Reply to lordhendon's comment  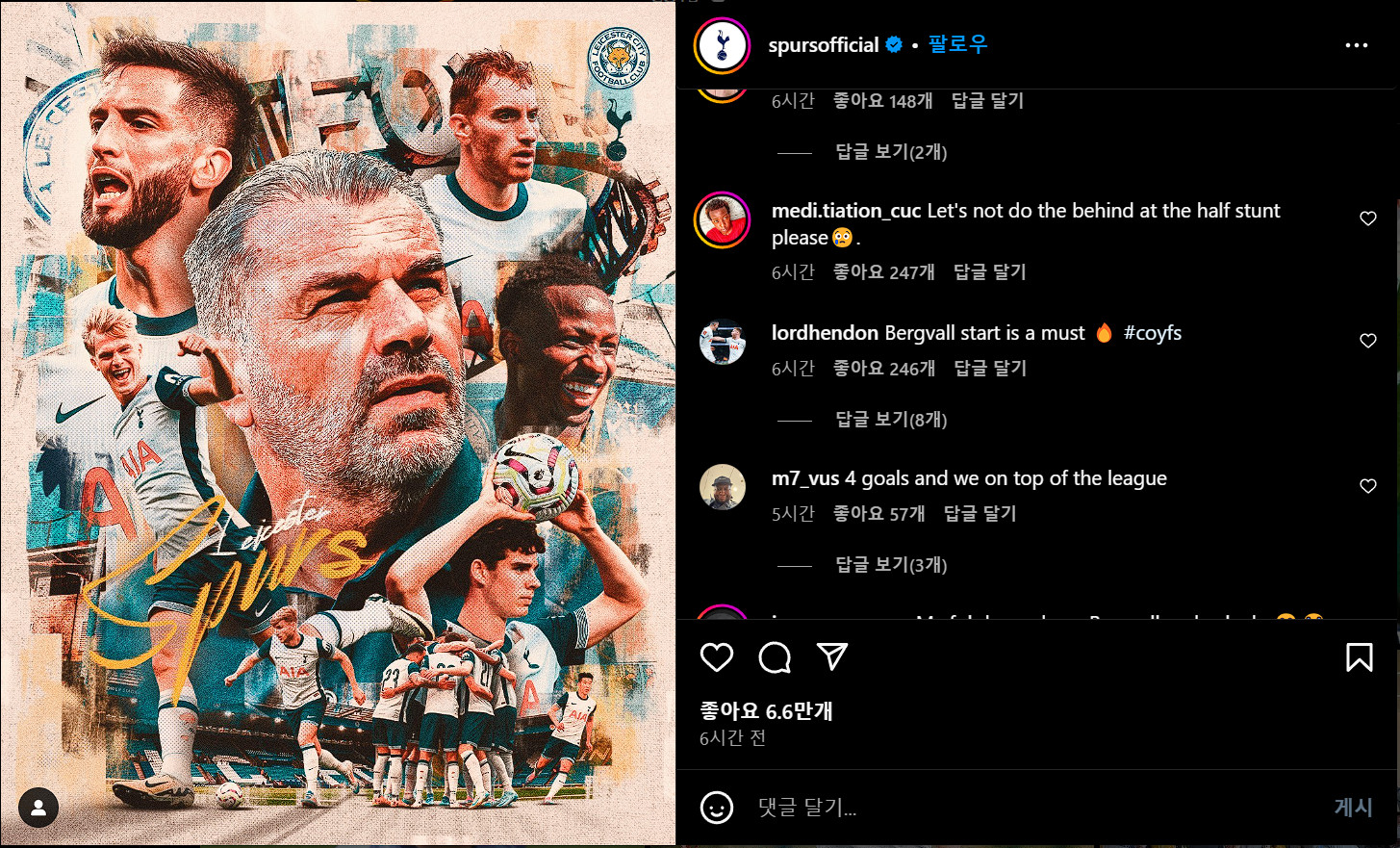(x=989, y=369)
